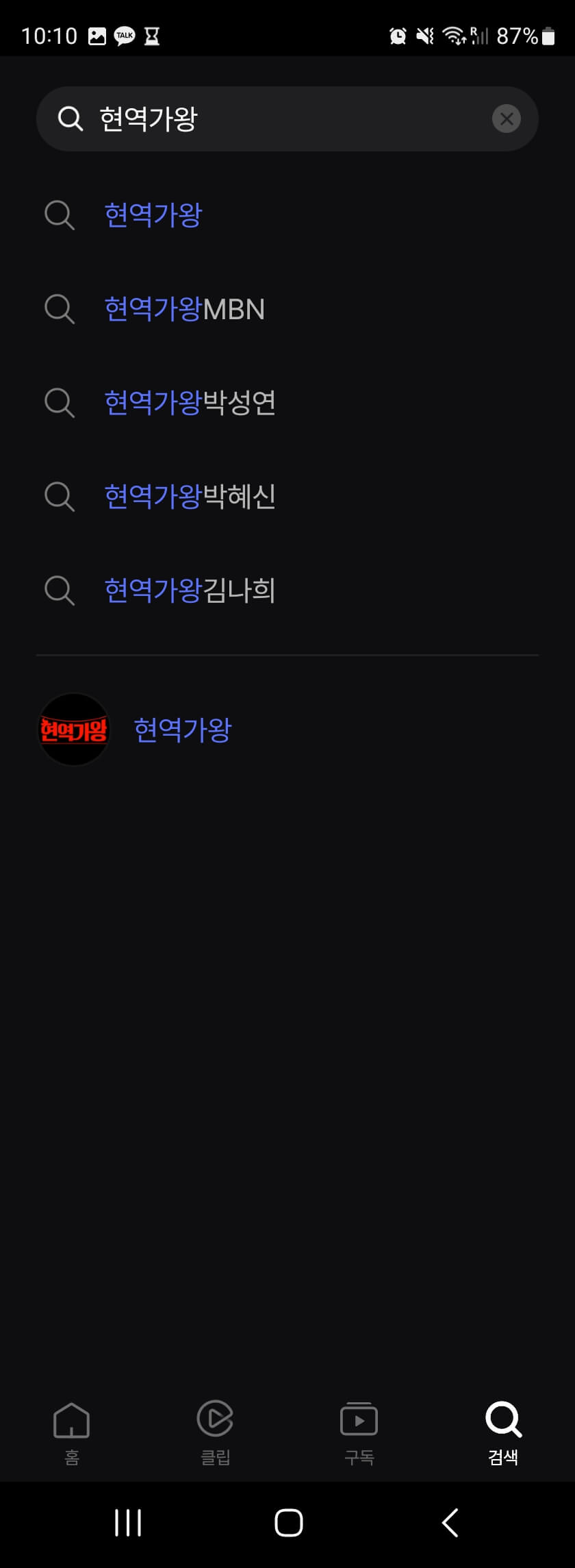Select the 클립 (Clips) icon in bottom navigation
575x1568 pixels.
pos(215,1431)
